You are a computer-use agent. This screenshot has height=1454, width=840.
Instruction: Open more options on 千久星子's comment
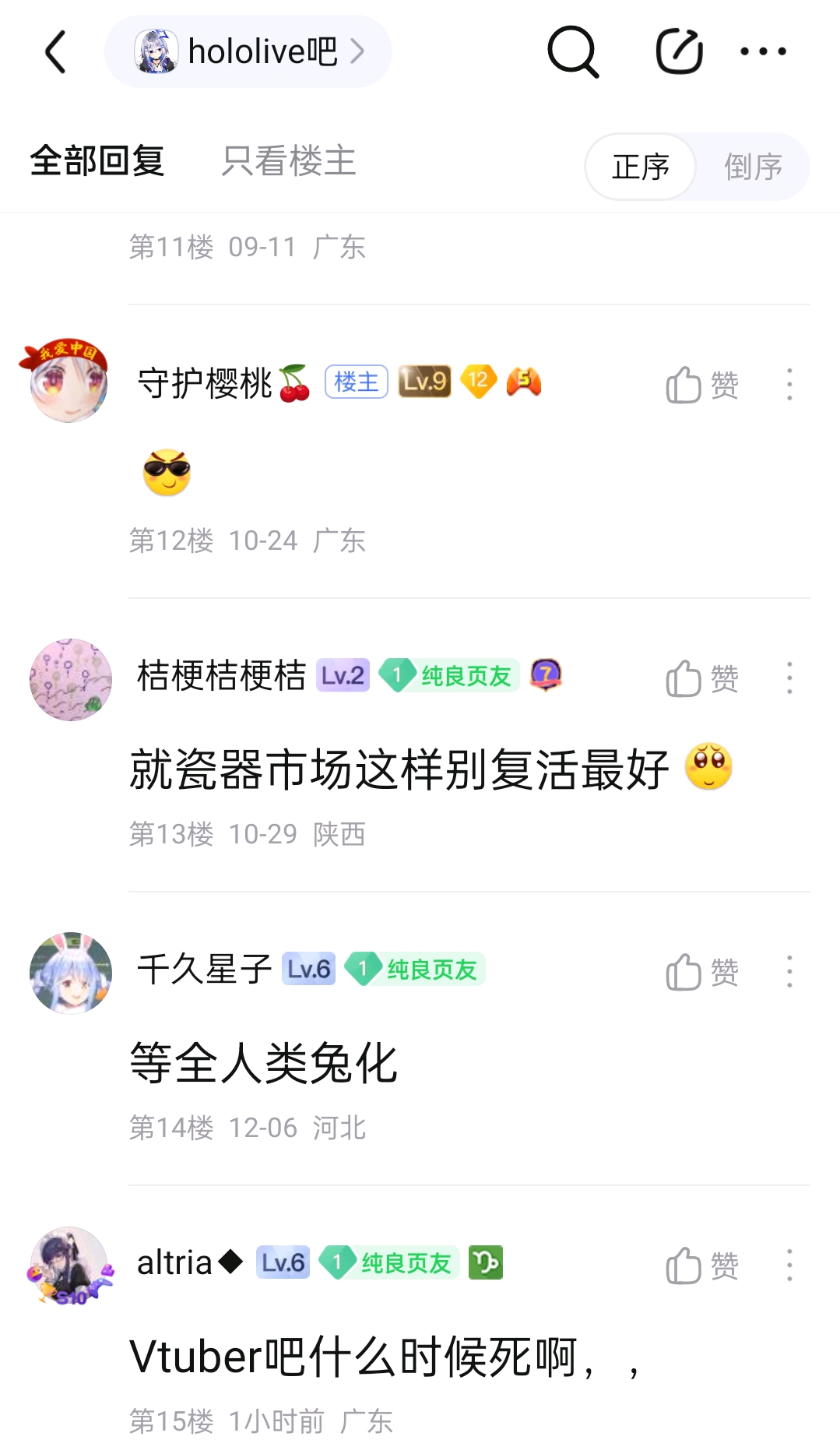click(x=789, y=972)
